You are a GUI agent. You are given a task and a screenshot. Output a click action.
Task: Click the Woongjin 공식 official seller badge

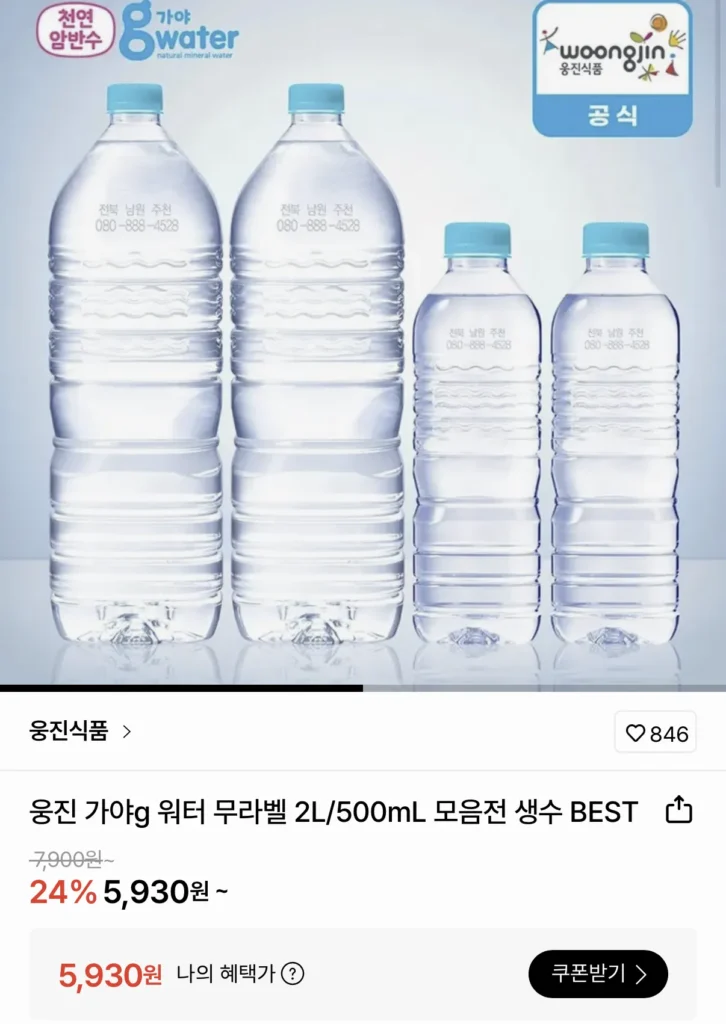(x=614, y=68)
